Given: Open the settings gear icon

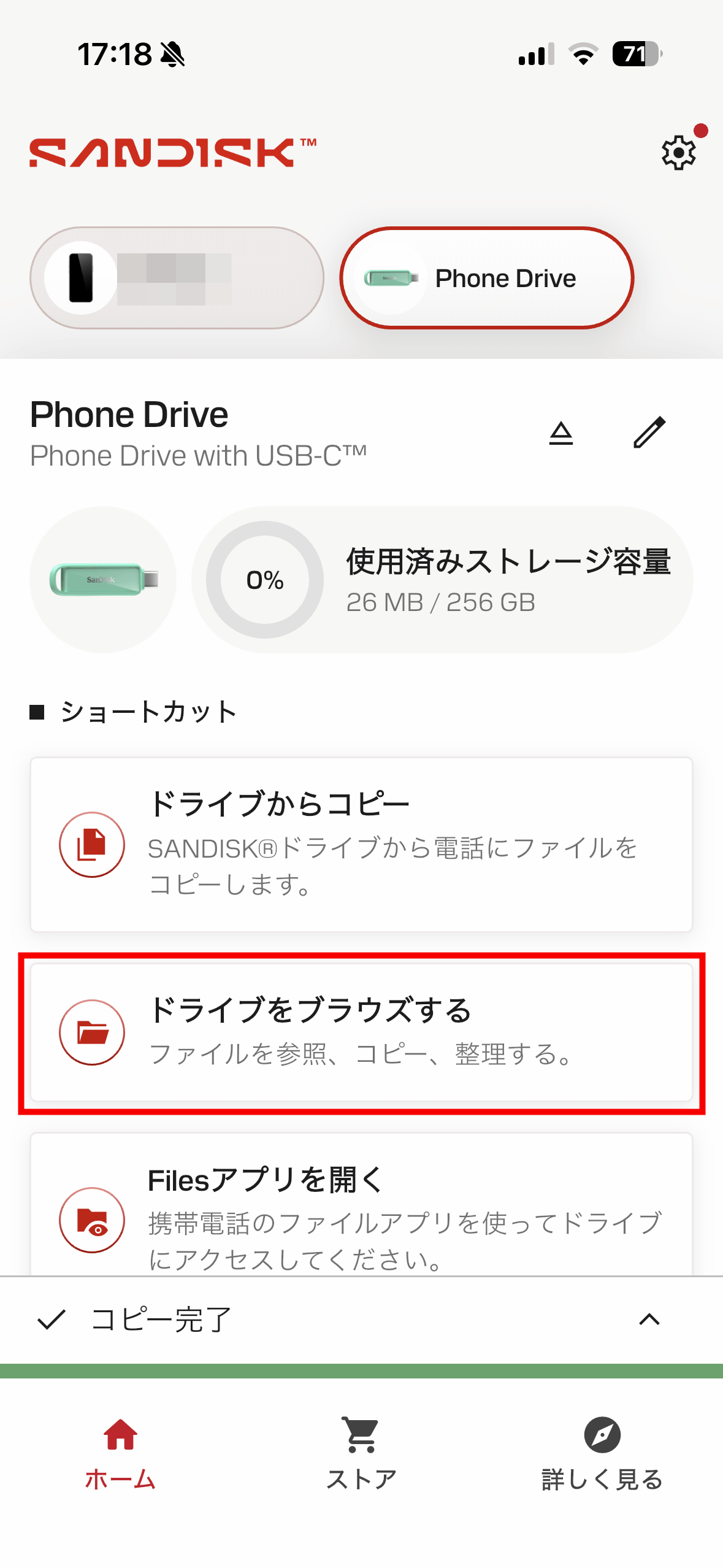Looking at the screenshot, I should (678, 152).
